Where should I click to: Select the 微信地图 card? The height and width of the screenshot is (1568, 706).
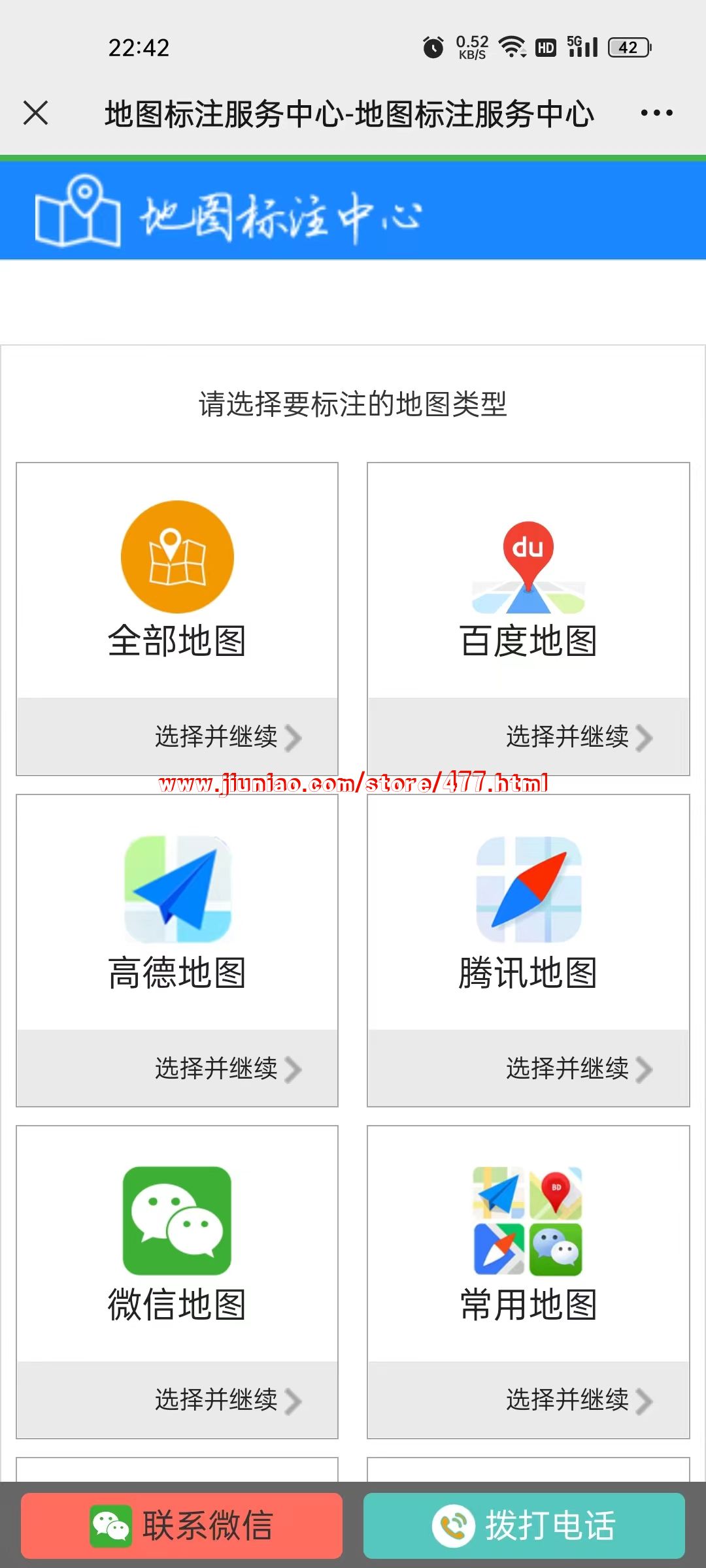pyautogui.click(x=177, y=1245)
